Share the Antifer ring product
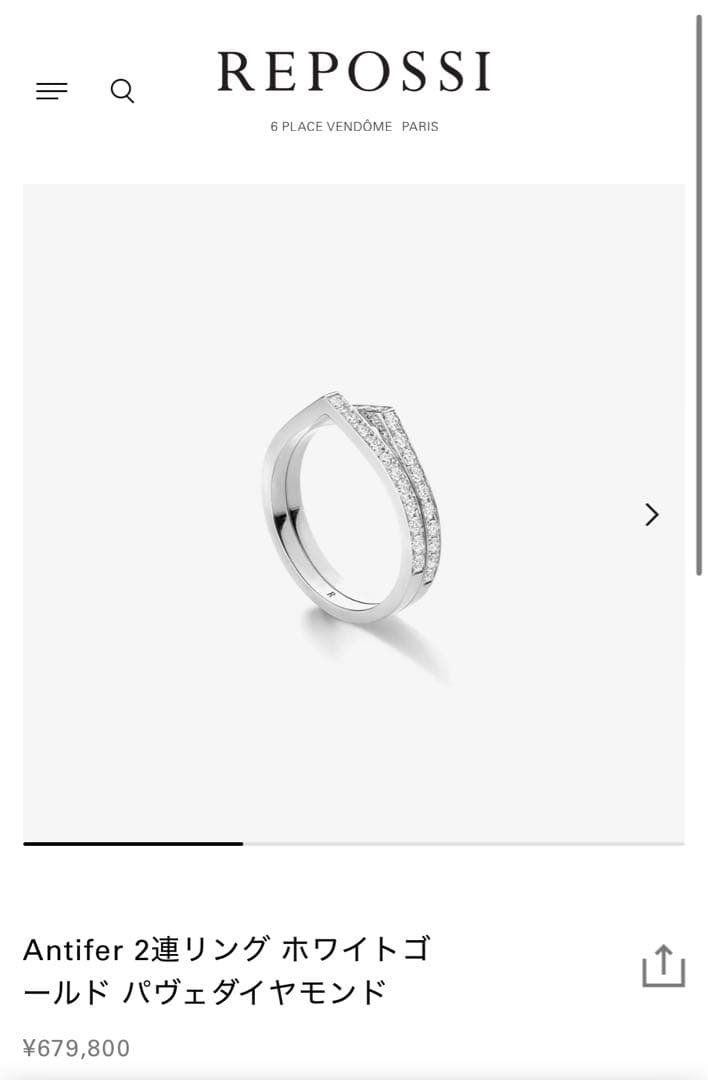This screenshot has height=1080, width=708. point(663,966)
